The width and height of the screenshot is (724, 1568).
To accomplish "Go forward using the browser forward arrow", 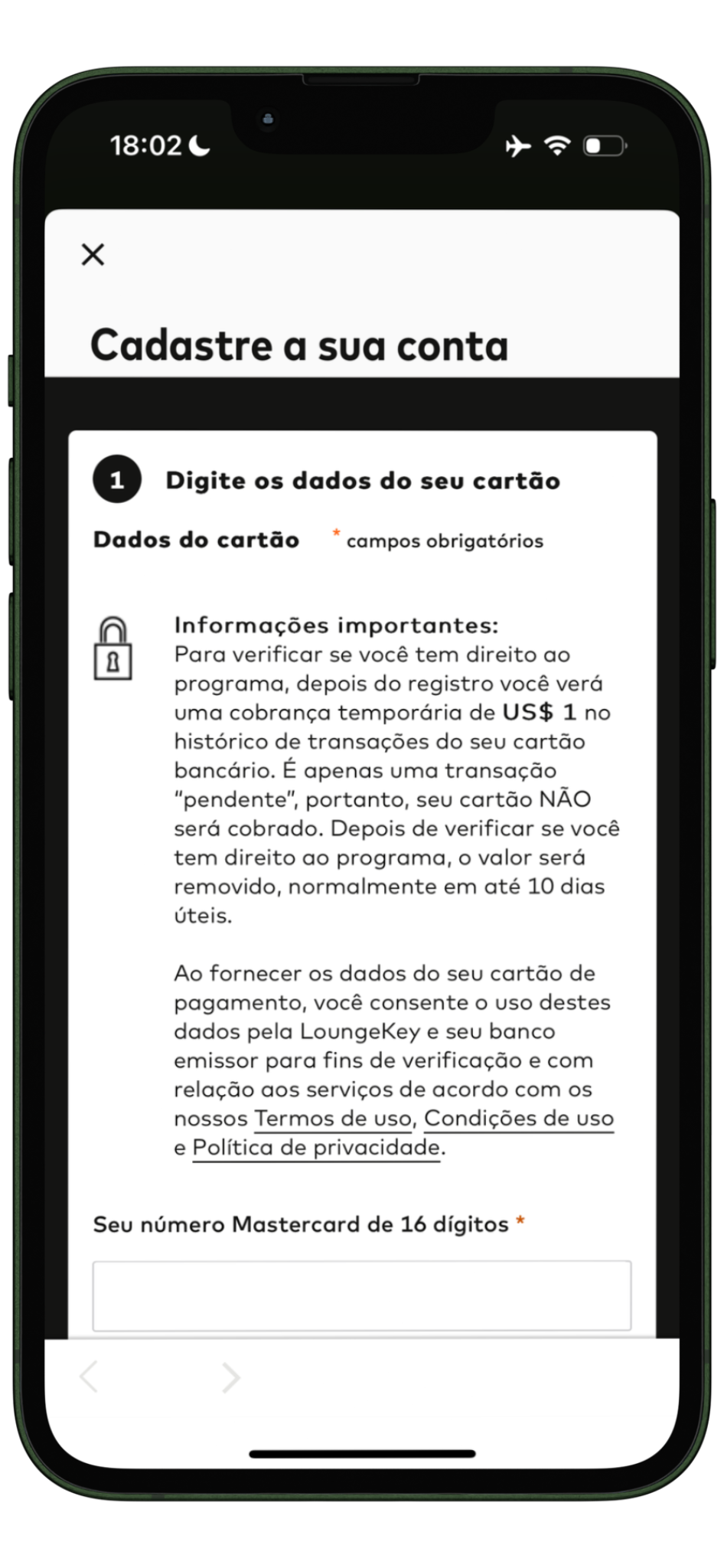I will (230, 1377).
